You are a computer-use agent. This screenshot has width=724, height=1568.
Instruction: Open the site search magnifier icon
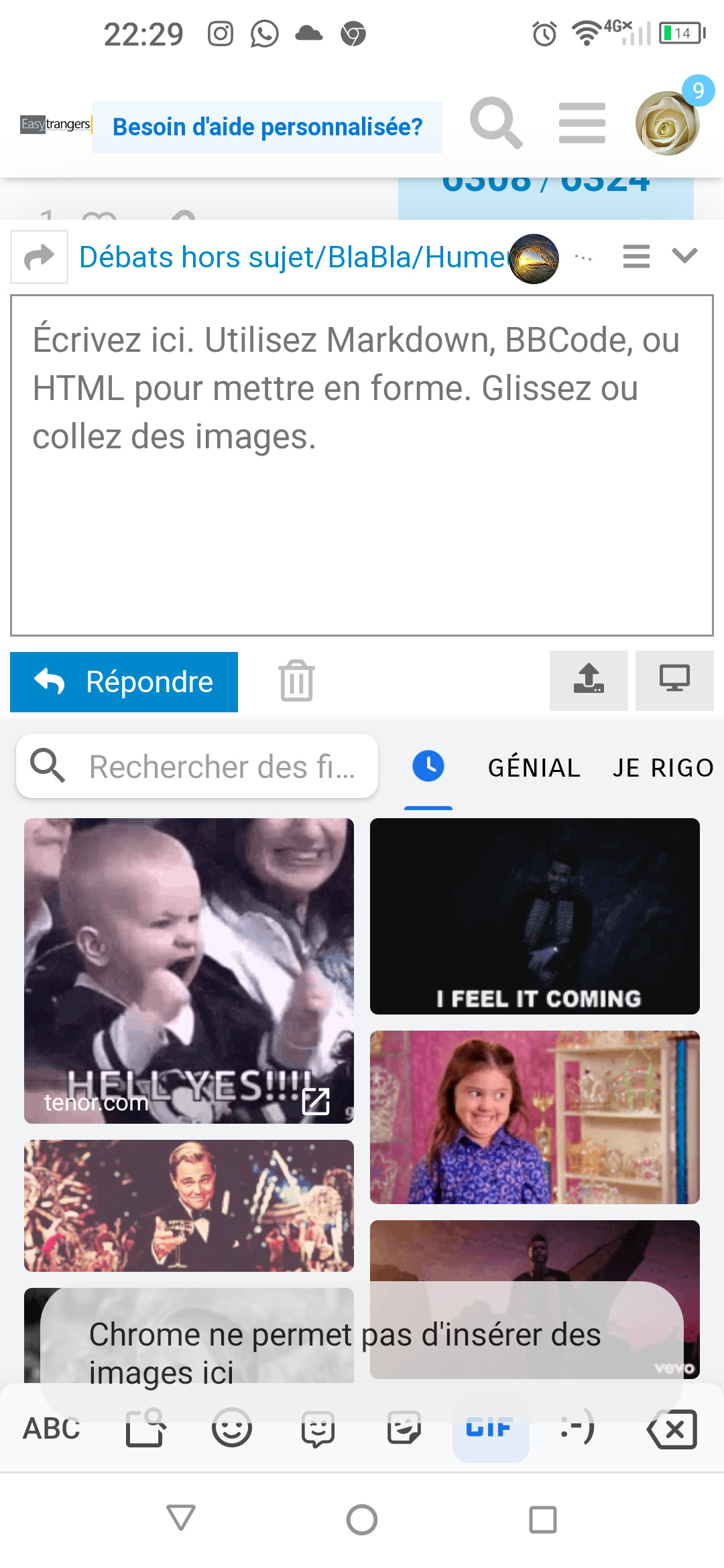coord(495,123)
